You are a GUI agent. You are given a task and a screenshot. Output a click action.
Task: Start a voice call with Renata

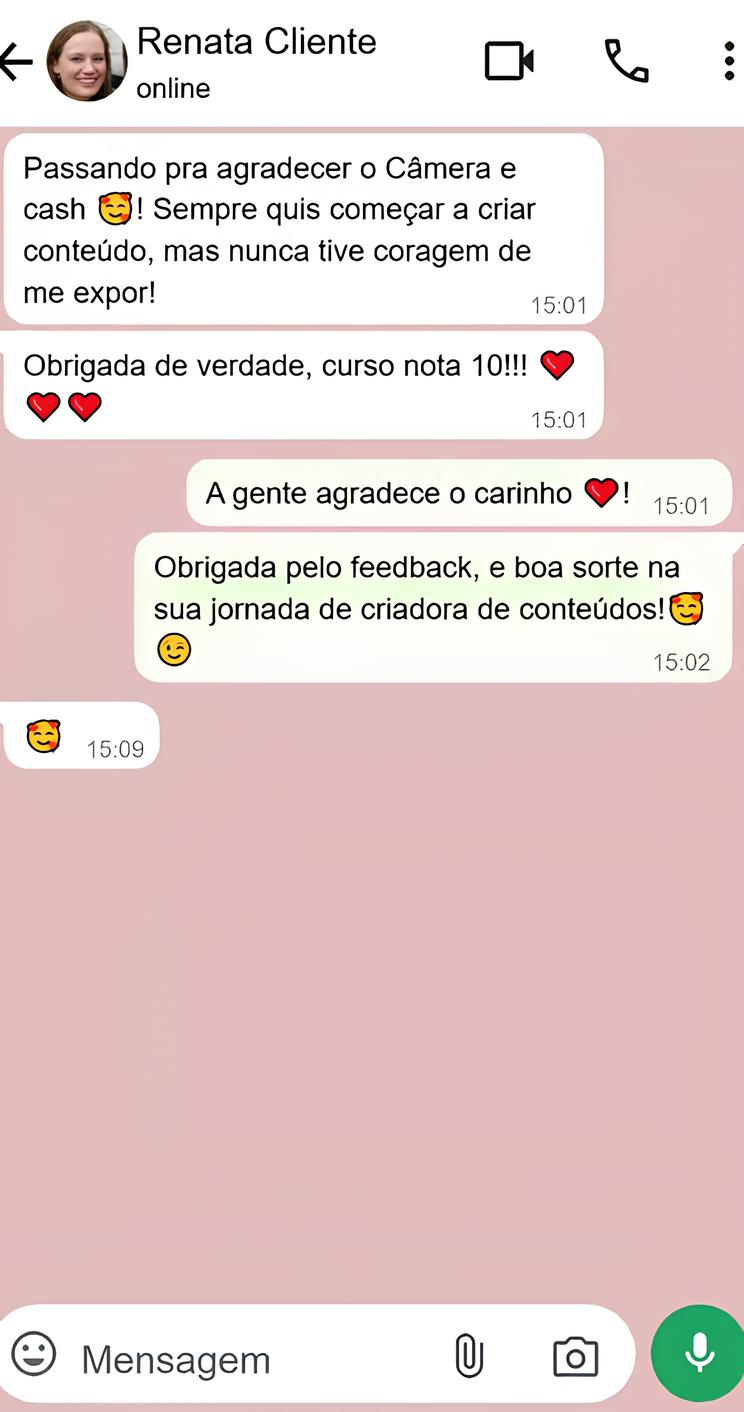click(626, 62)
